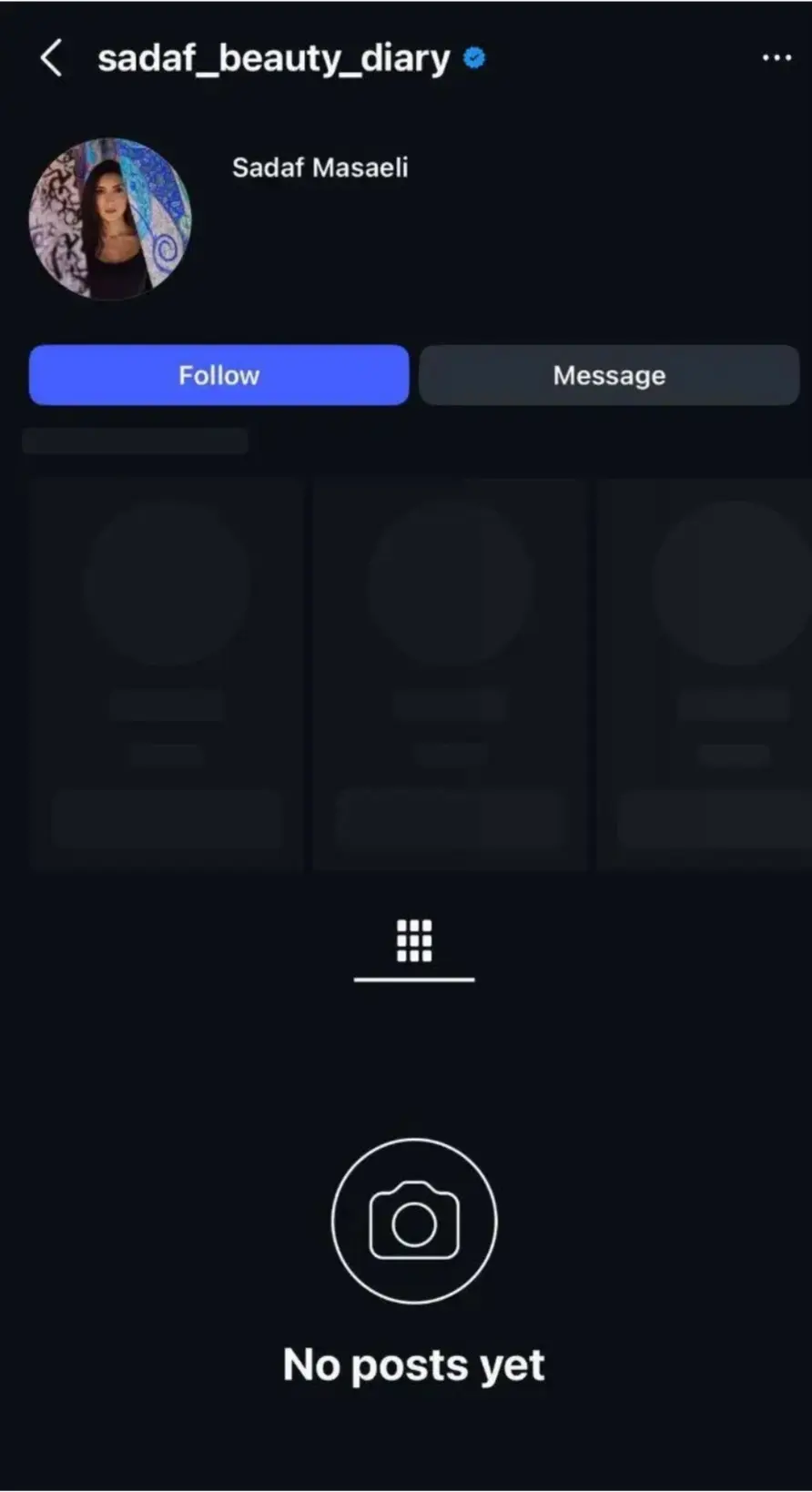Click the follow area of middle suggestion card
Image resolution: width=812 pixels, height=1492 pixels.
(450, 819)
